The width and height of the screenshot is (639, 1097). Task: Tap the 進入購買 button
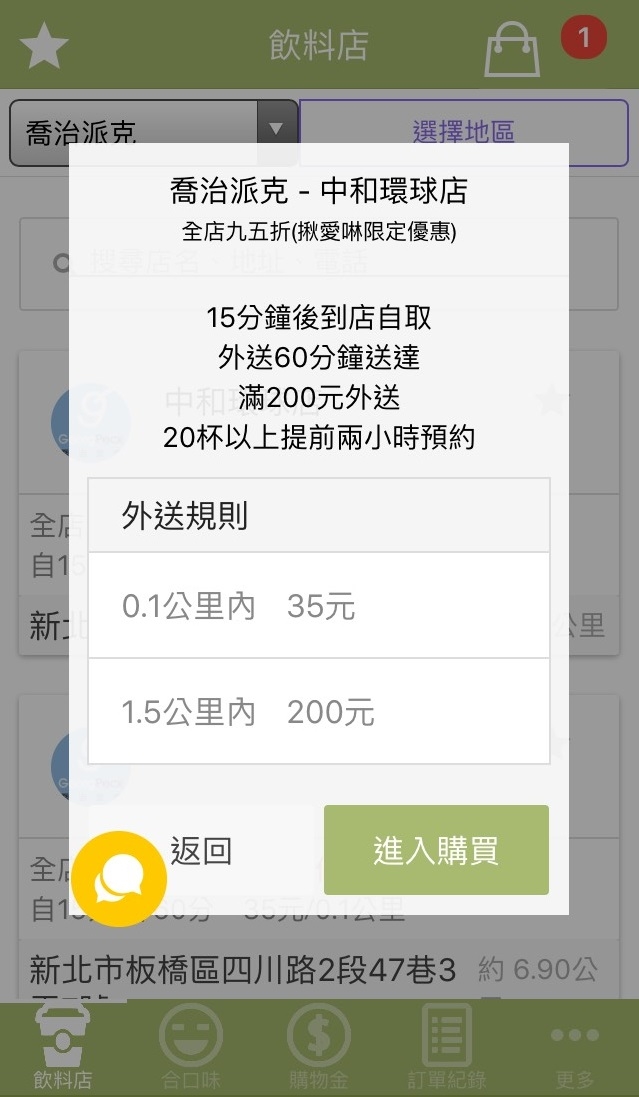436,850
